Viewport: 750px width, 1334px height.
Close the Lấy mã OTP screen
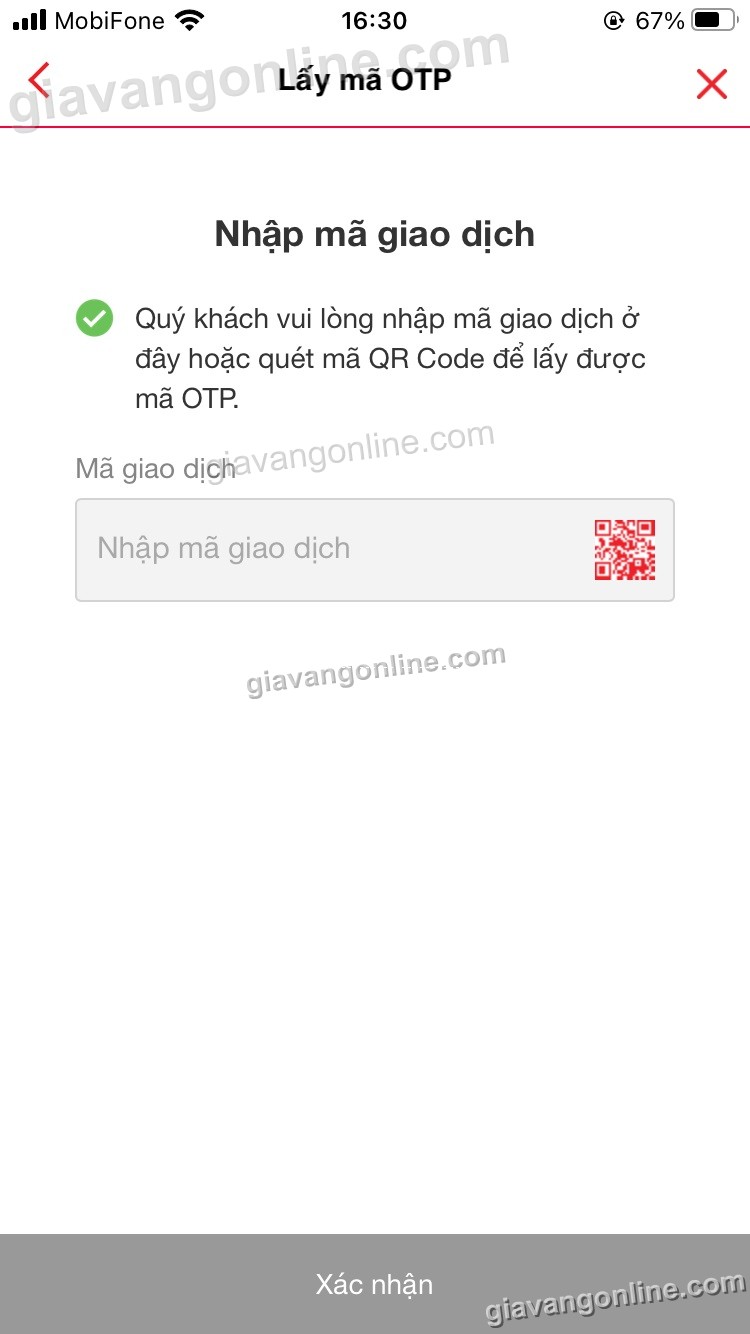pyautogui.click(x=711, y=84)
